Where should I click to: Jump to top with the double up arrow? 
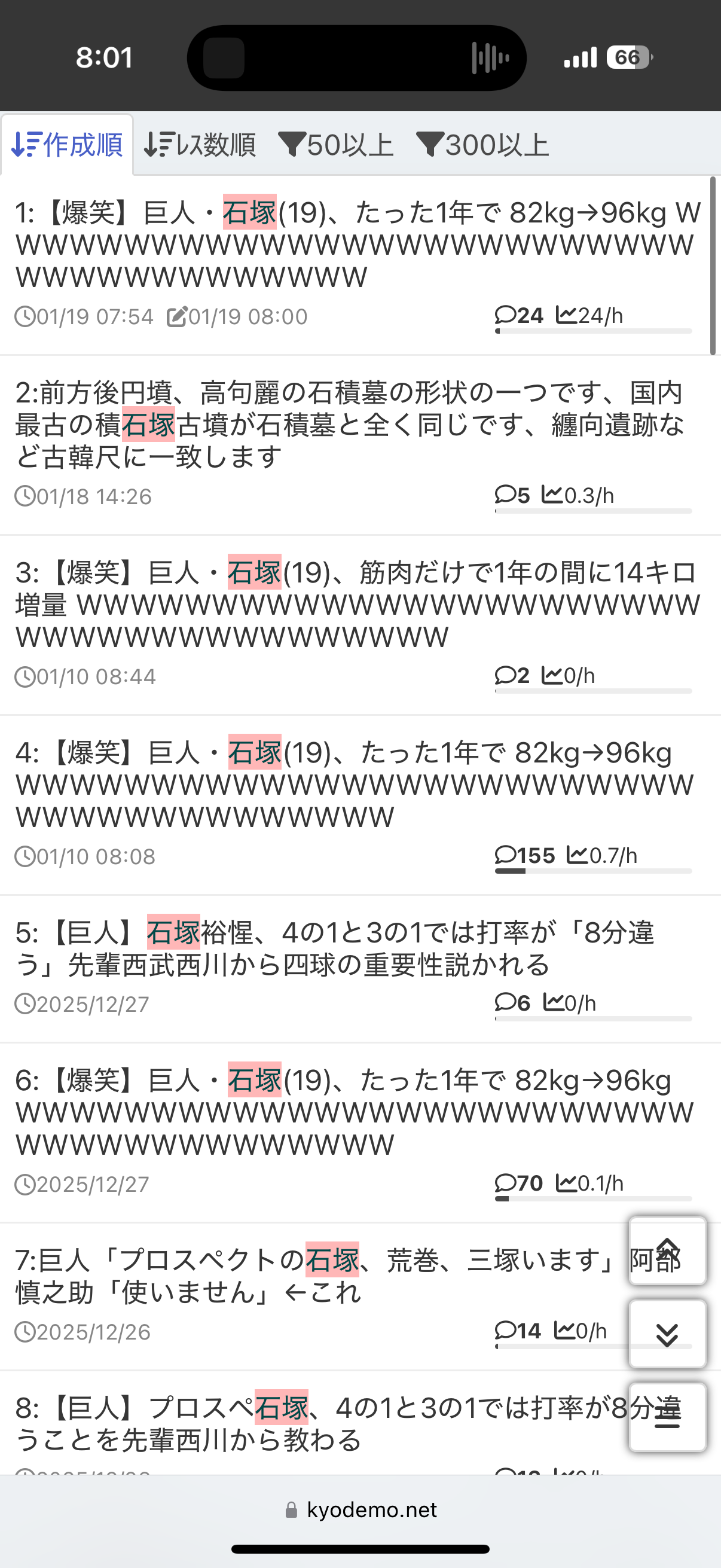(667, 1251)
